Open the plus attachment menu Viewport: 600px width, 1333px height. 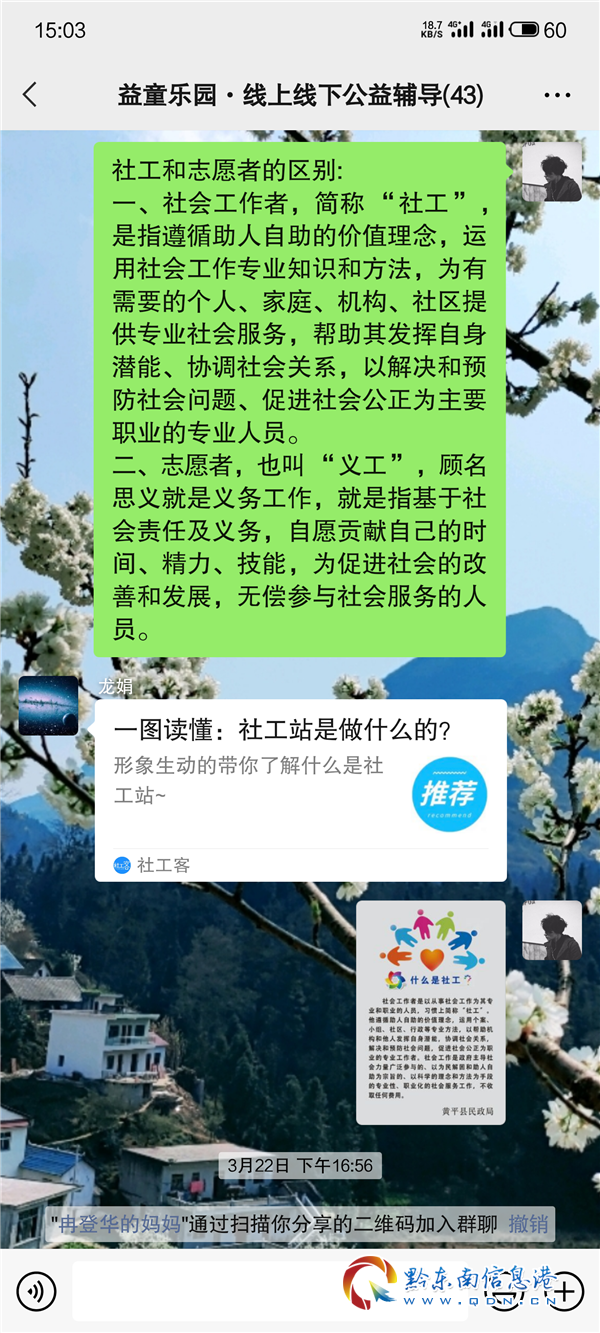pyautogui.click(x=565, y=1292)
